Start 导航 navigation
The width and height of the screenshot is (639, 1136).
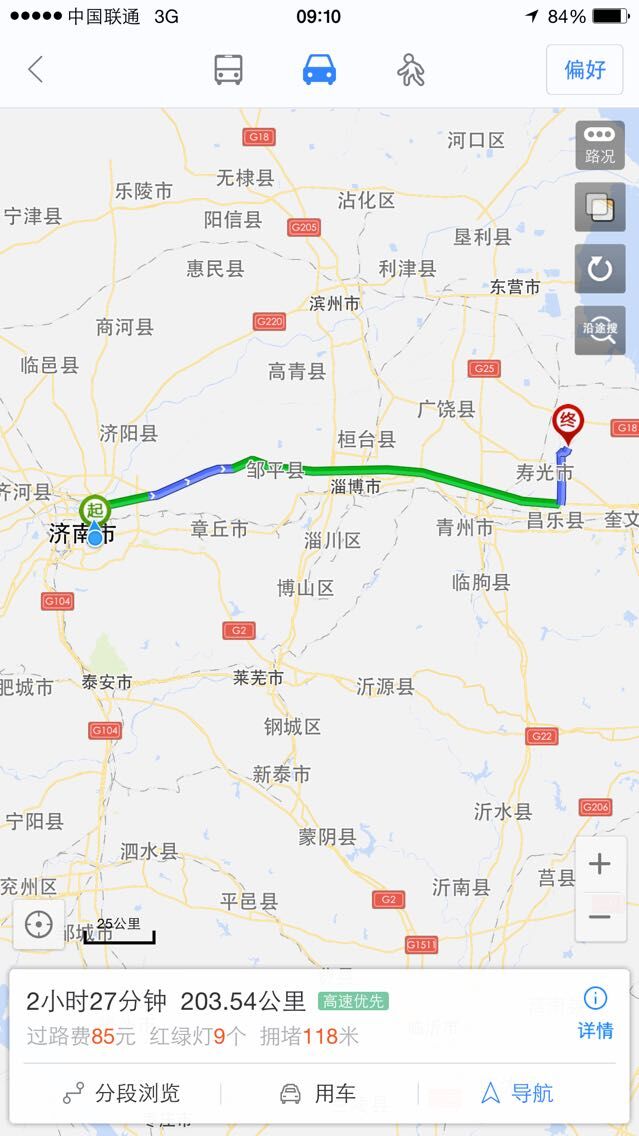(x=517, y=1093)
